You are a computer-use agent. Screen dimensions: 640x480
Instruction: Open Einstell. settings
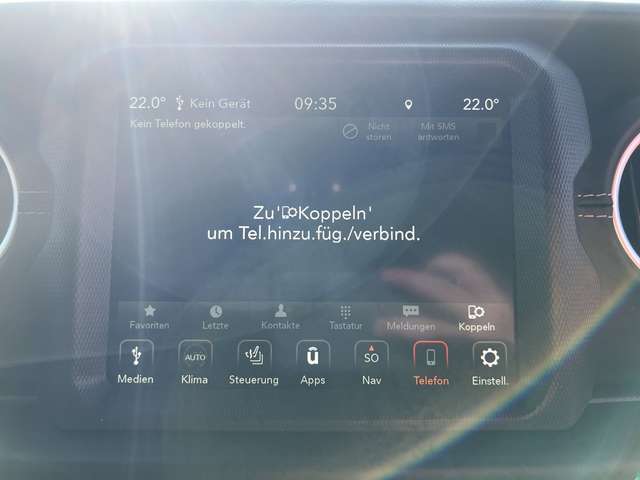pyautogui.click(x=490, y=362)
